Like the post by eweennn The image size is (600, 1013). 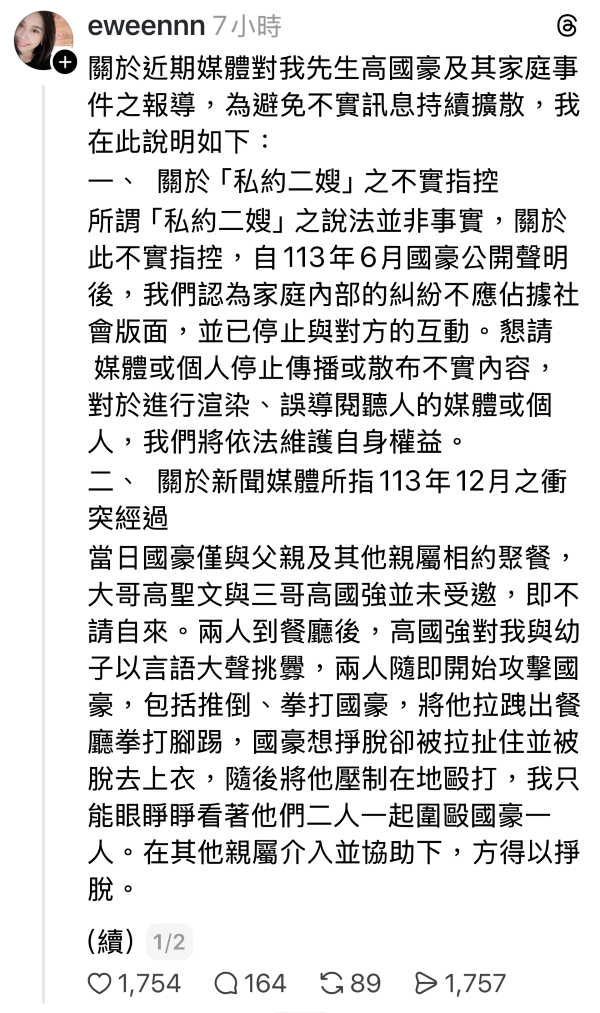(x=100, y=984)
